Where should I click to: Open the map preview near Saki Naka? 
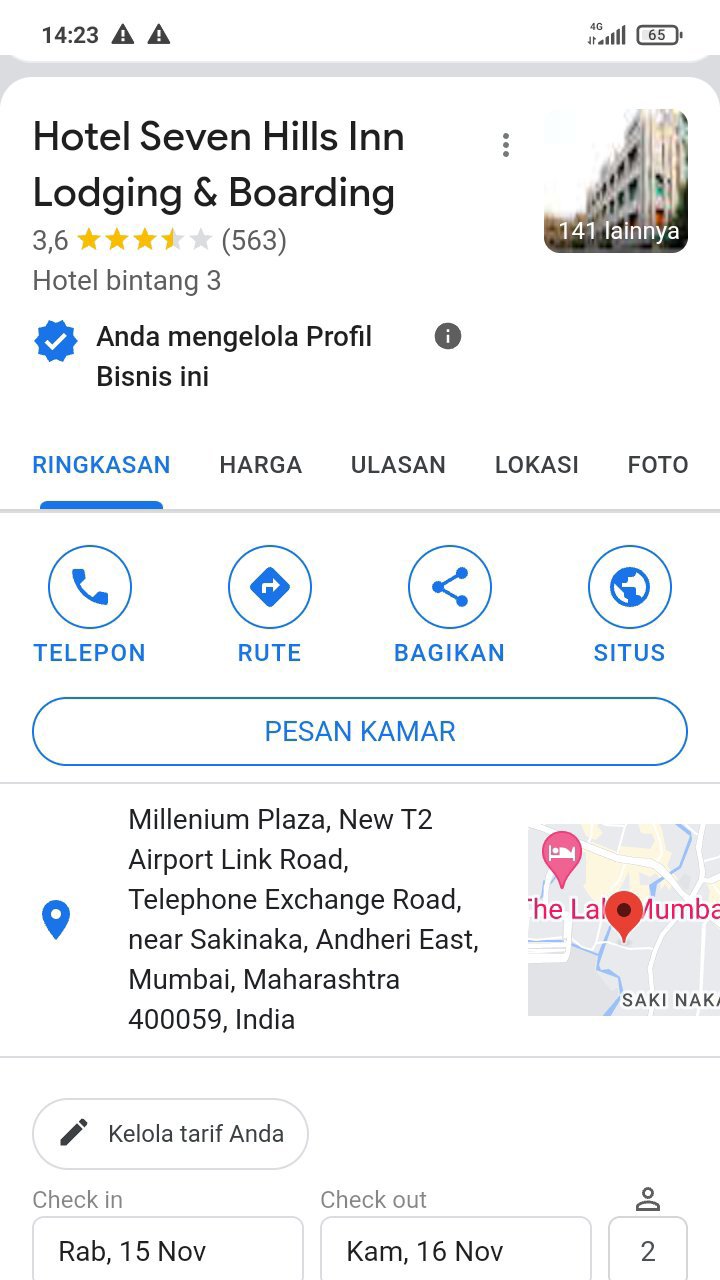pos(623,919)
